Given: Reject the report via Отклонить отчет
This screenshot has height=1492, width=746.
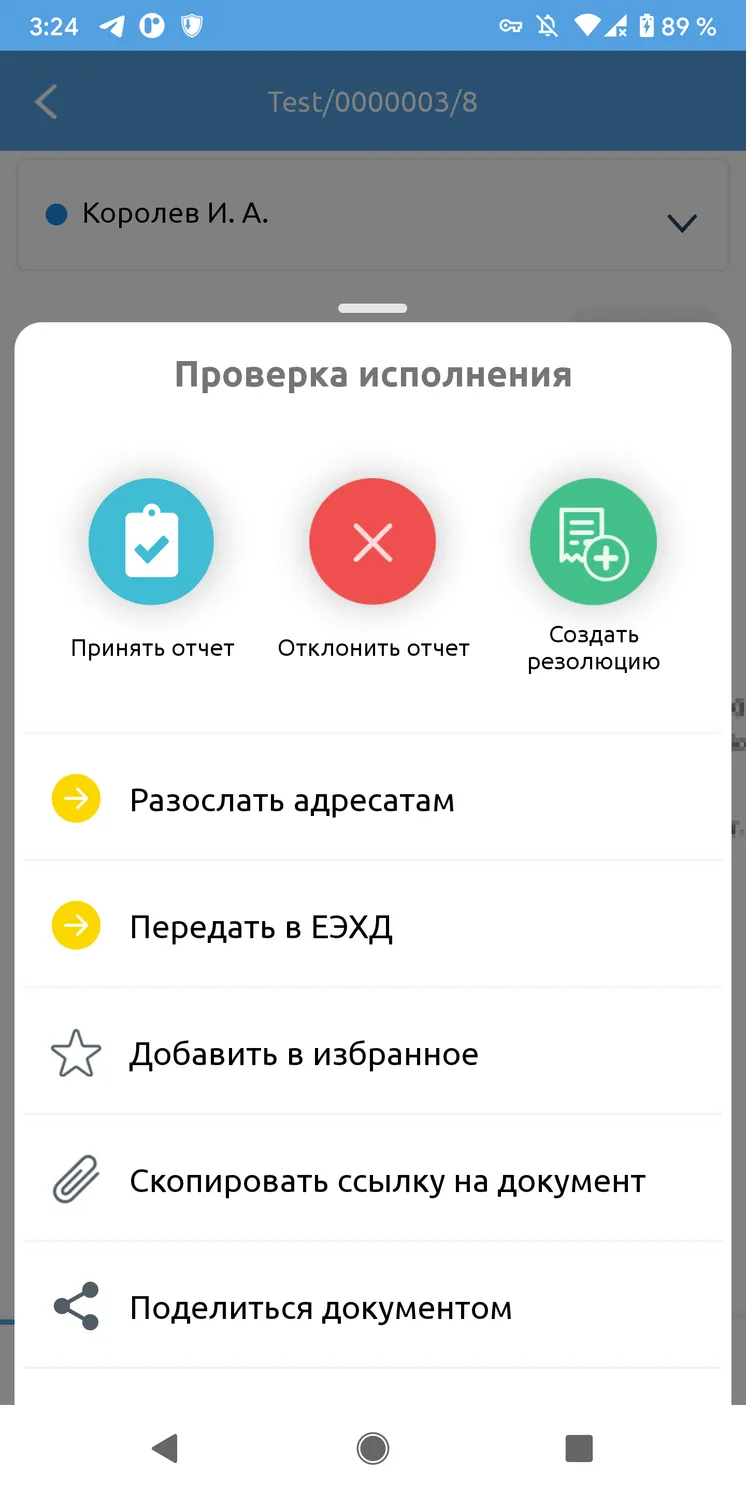Looking at the screenshot, I should click(373, 542).
